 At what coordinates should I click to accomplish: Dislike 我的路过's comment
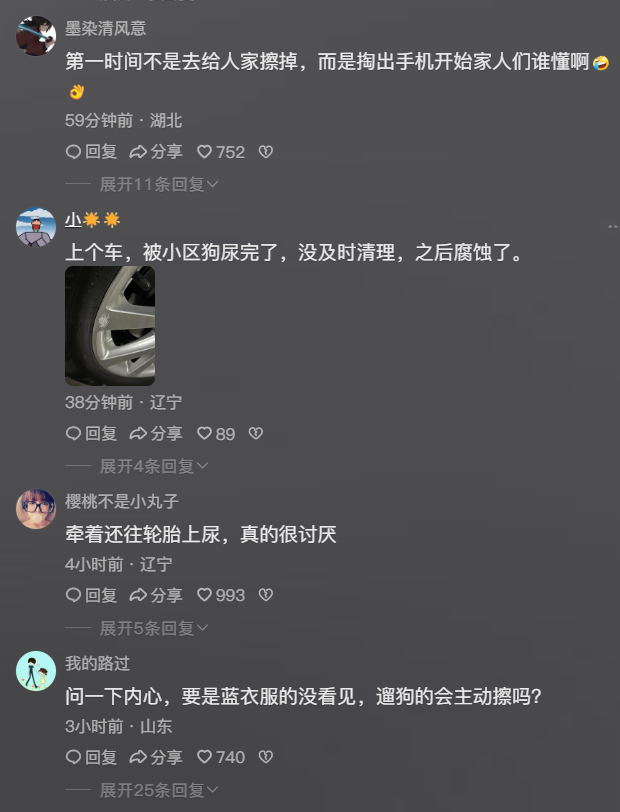tap(265, 757)
